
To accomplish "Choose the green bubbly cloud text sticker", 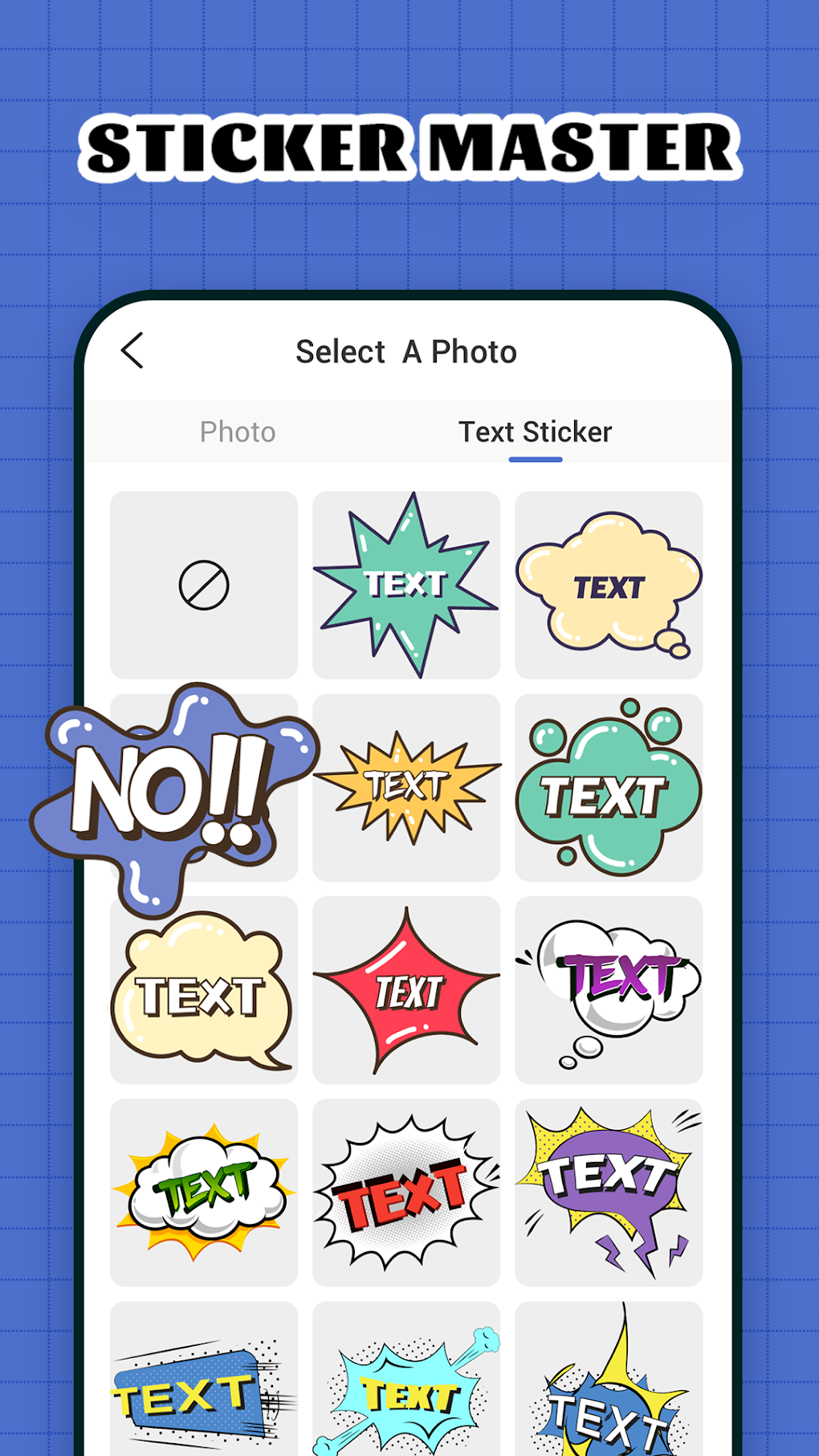I will point(609,787).
